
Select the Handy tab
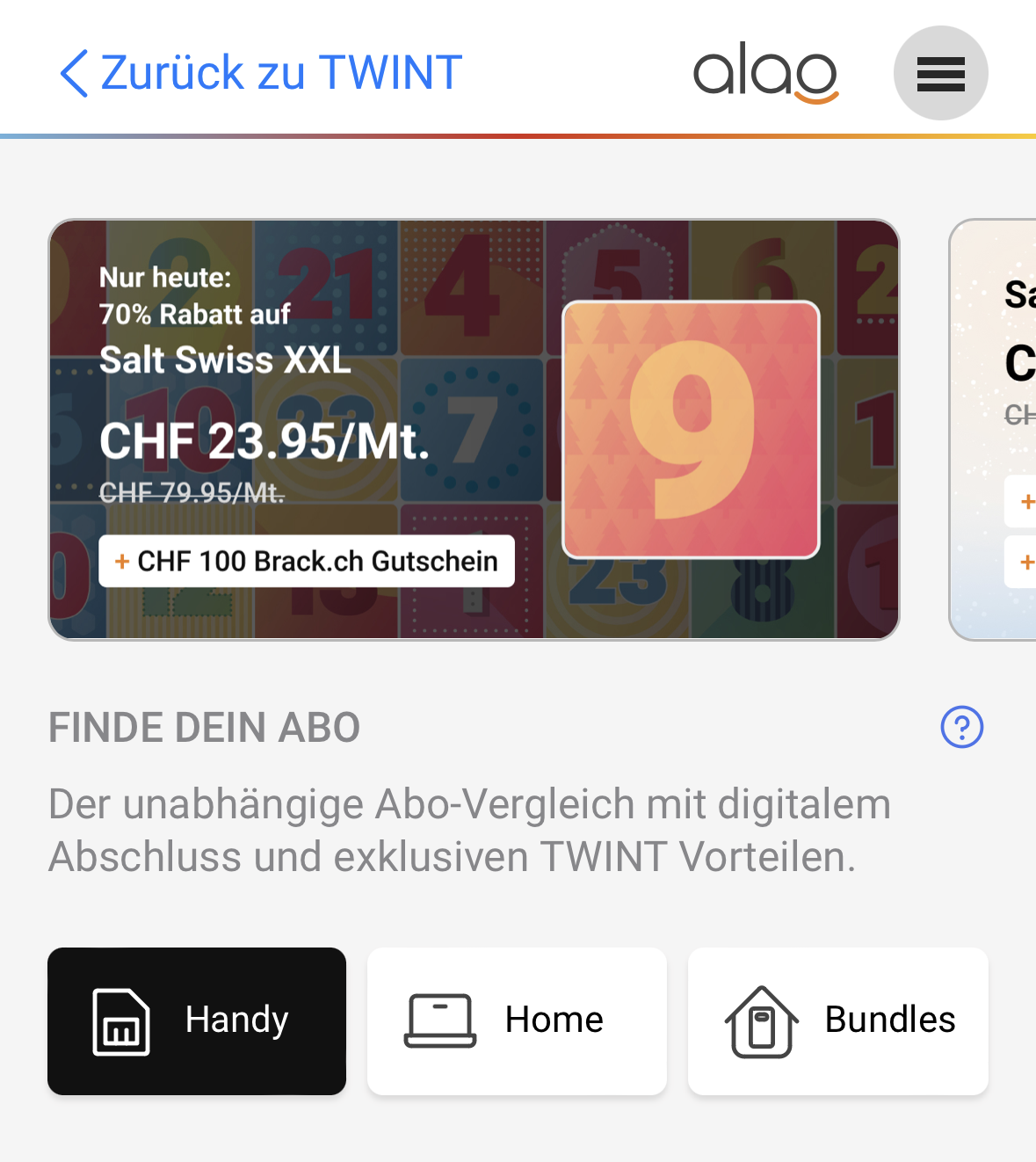click(197, 1020)
